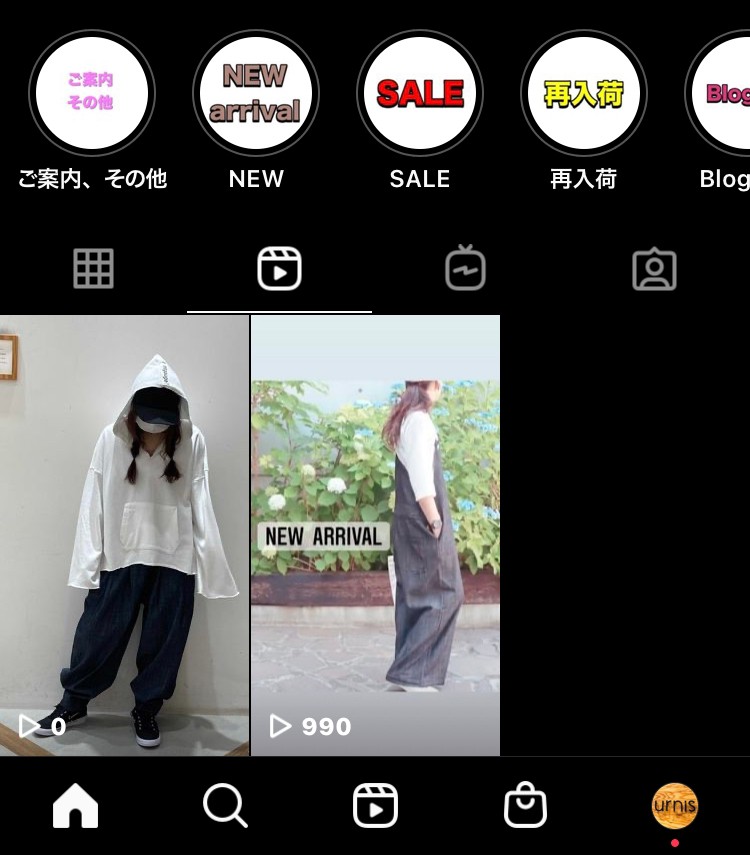This screenshot has width=750, height=855.
Task: Go to the home feed
Action: click(76, 805)
